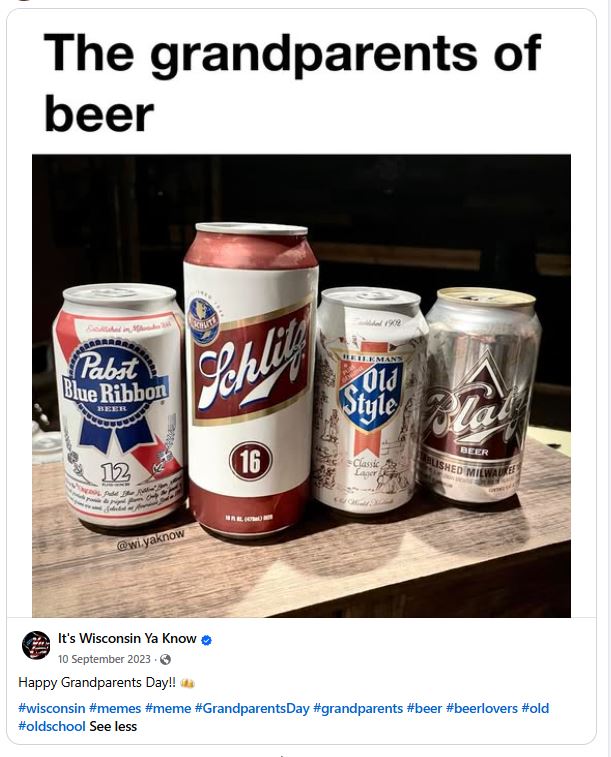Collapse the caption with See less
Screen dimensions: 611x757
pyautogui.click(x=113, y=726)
